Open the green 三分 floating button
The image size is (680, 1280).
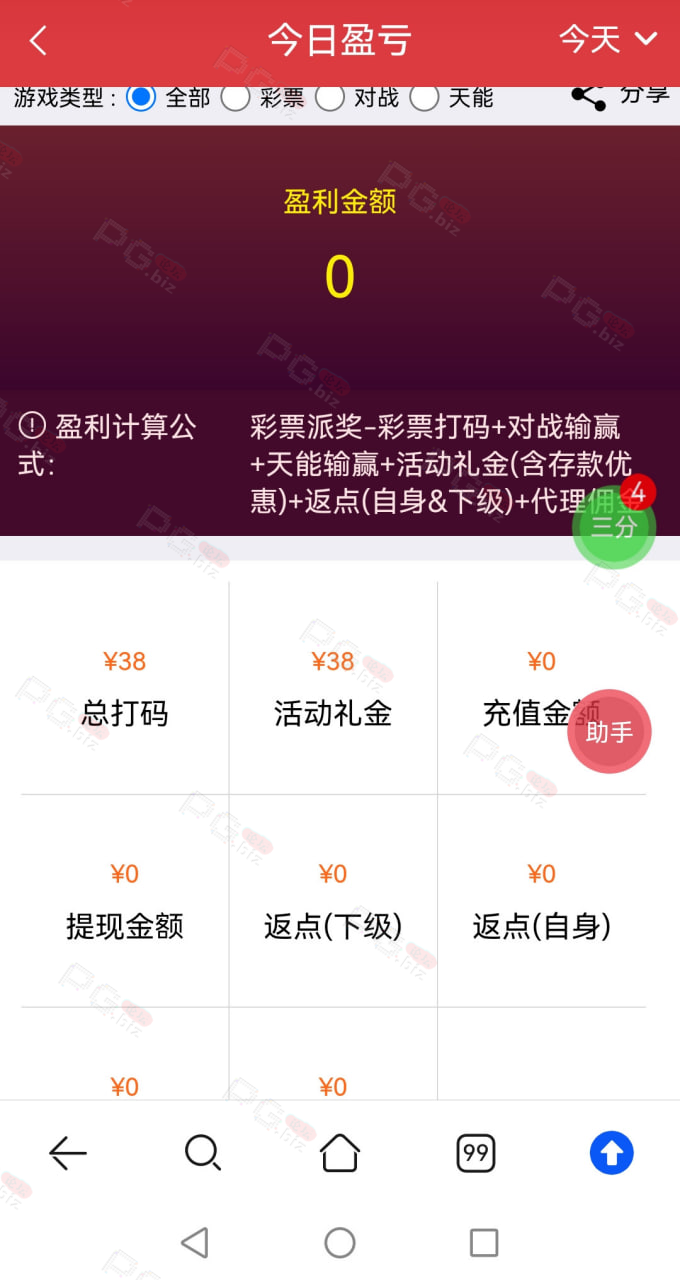click(x=614, y=526)
